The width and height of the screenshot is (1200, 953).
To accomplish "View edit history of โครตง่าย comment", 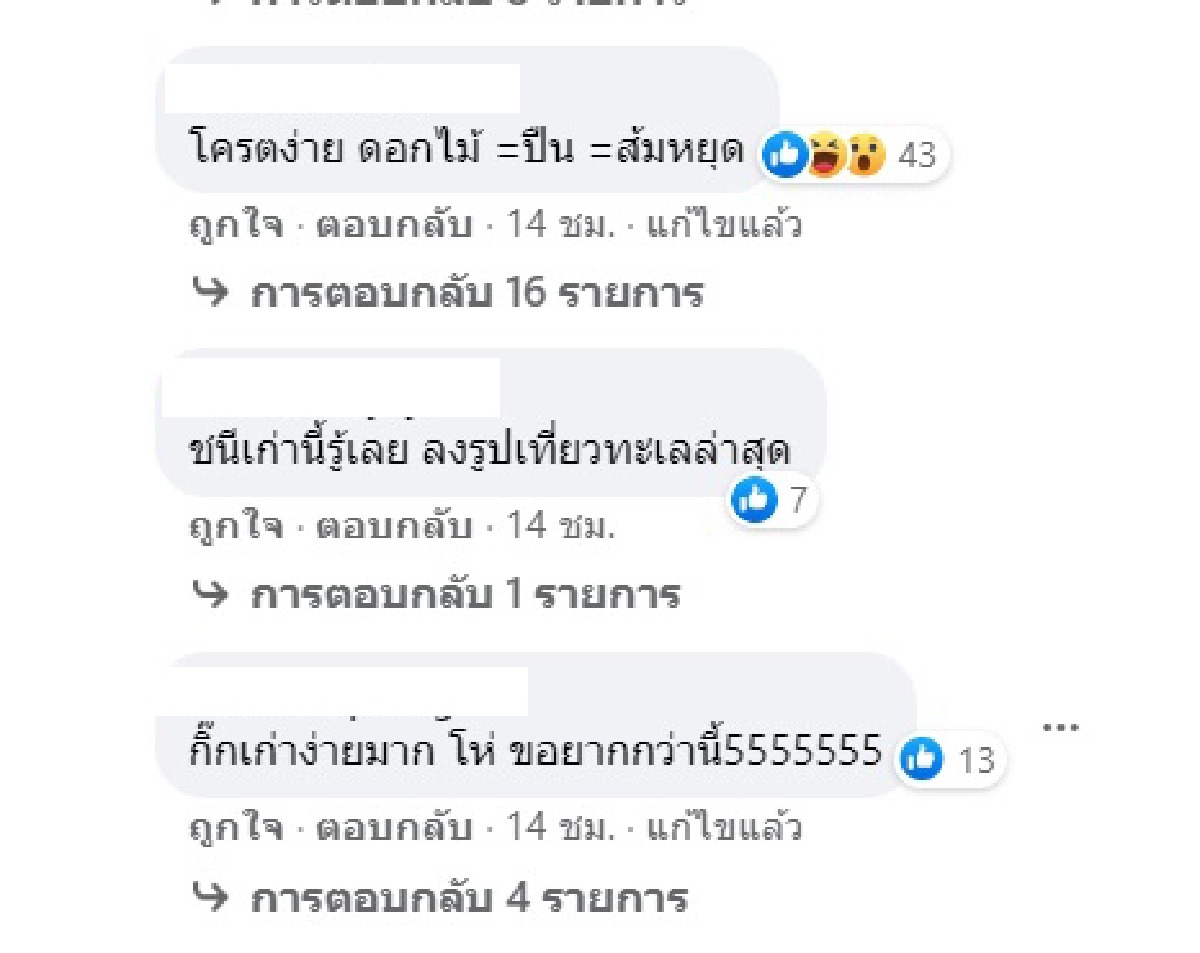I will (724, 226).
